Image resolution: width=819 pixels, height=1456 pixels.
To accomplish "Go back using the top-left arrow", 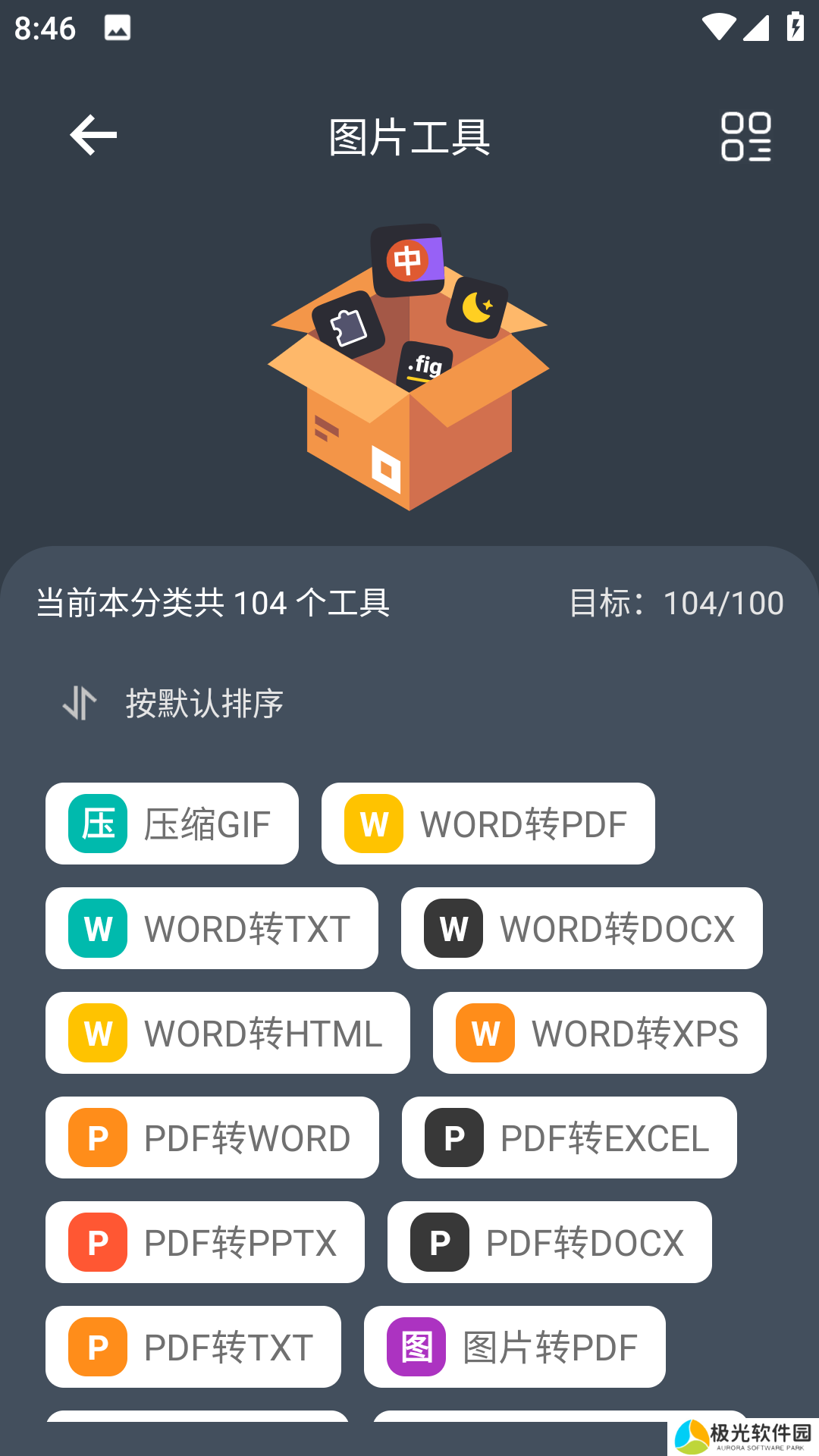I will [x=93, y=136].
